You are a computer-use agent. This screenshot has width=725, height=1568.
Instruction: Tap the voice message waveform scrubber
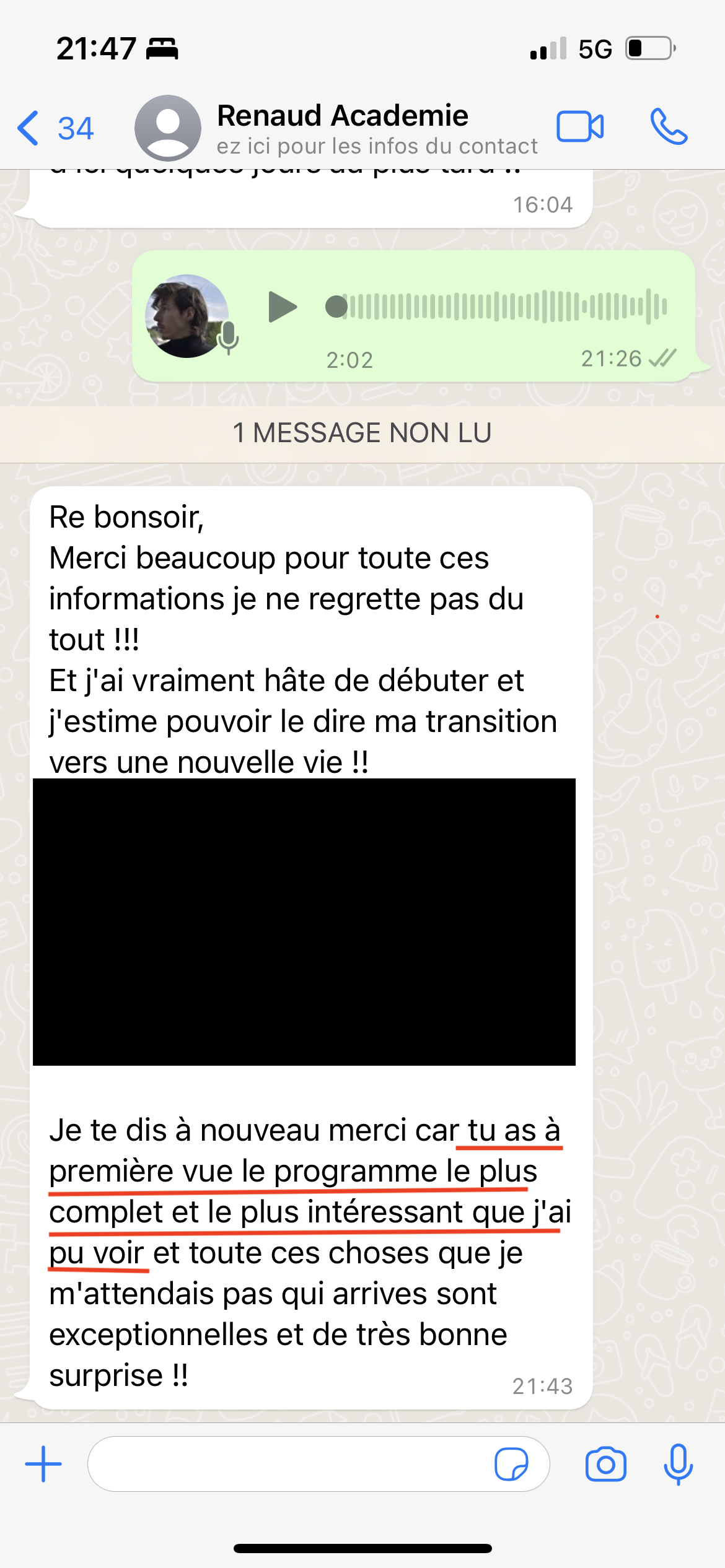[x=496, y=306]
